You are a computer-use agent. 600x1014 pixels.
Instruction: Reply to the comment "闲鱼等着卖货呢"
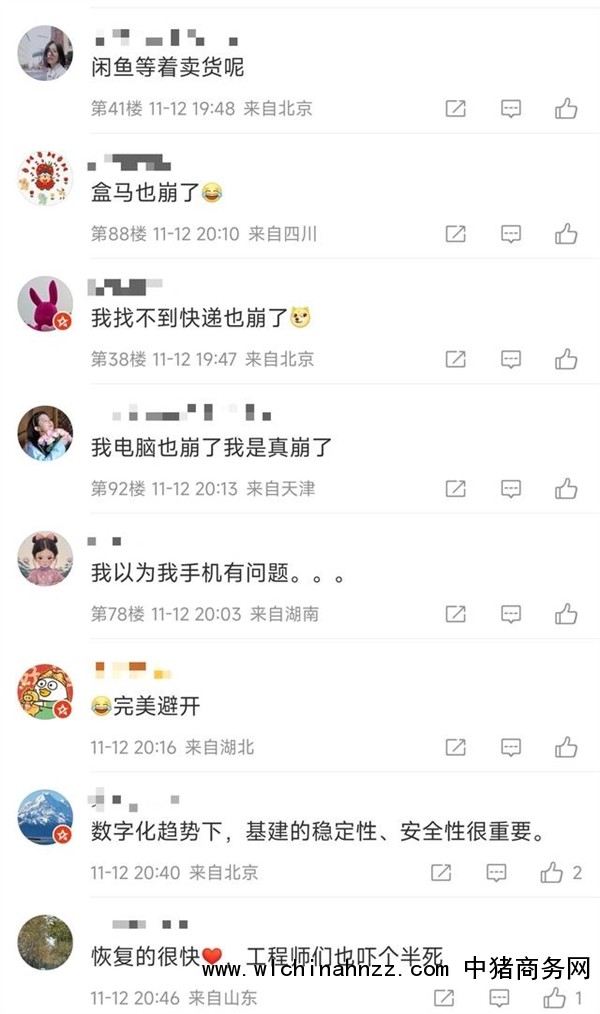click(x=511, y=108)
